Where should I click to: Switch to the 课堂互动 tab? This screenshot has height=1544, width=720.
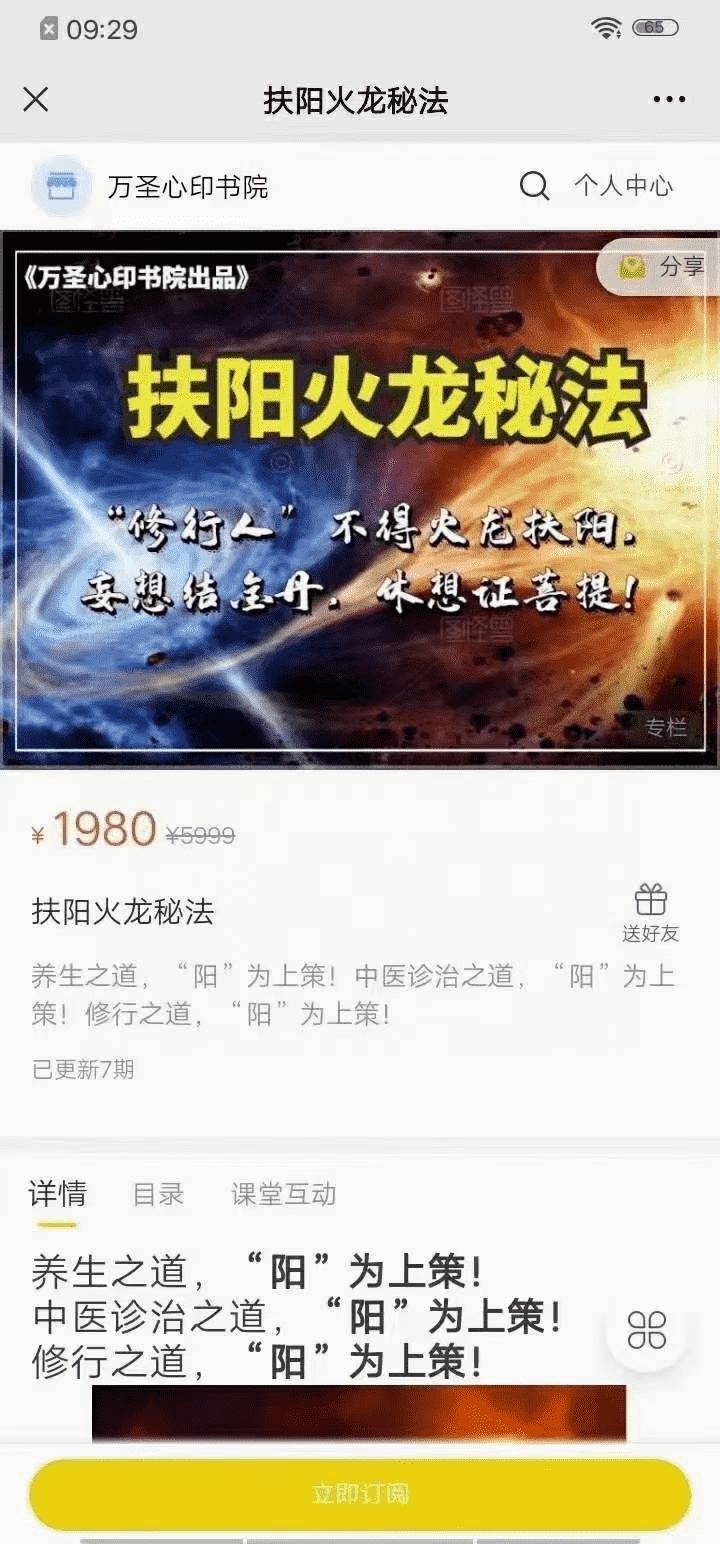(x=283, y=1194)
